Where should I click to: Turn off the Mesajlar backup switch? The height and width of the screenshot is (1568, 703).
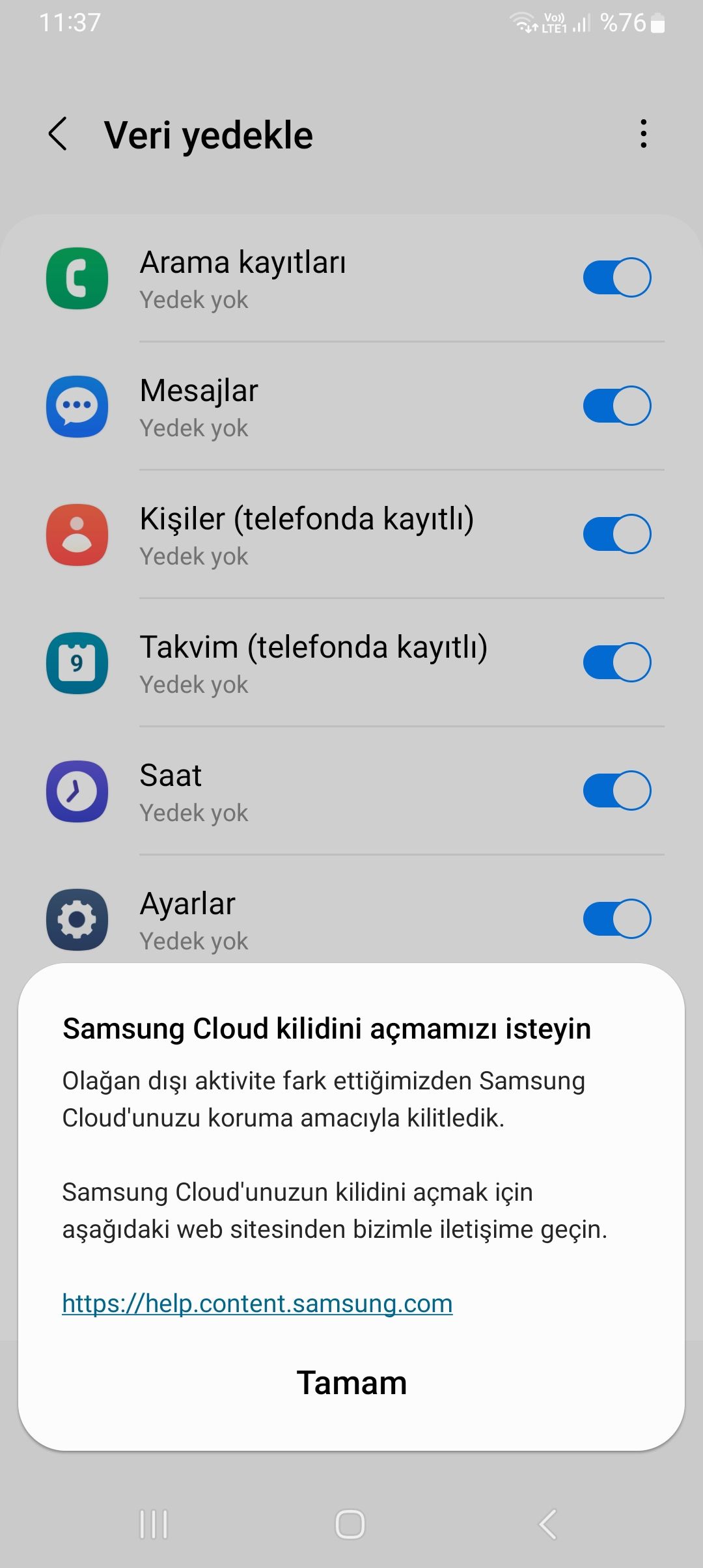[617, 405]
